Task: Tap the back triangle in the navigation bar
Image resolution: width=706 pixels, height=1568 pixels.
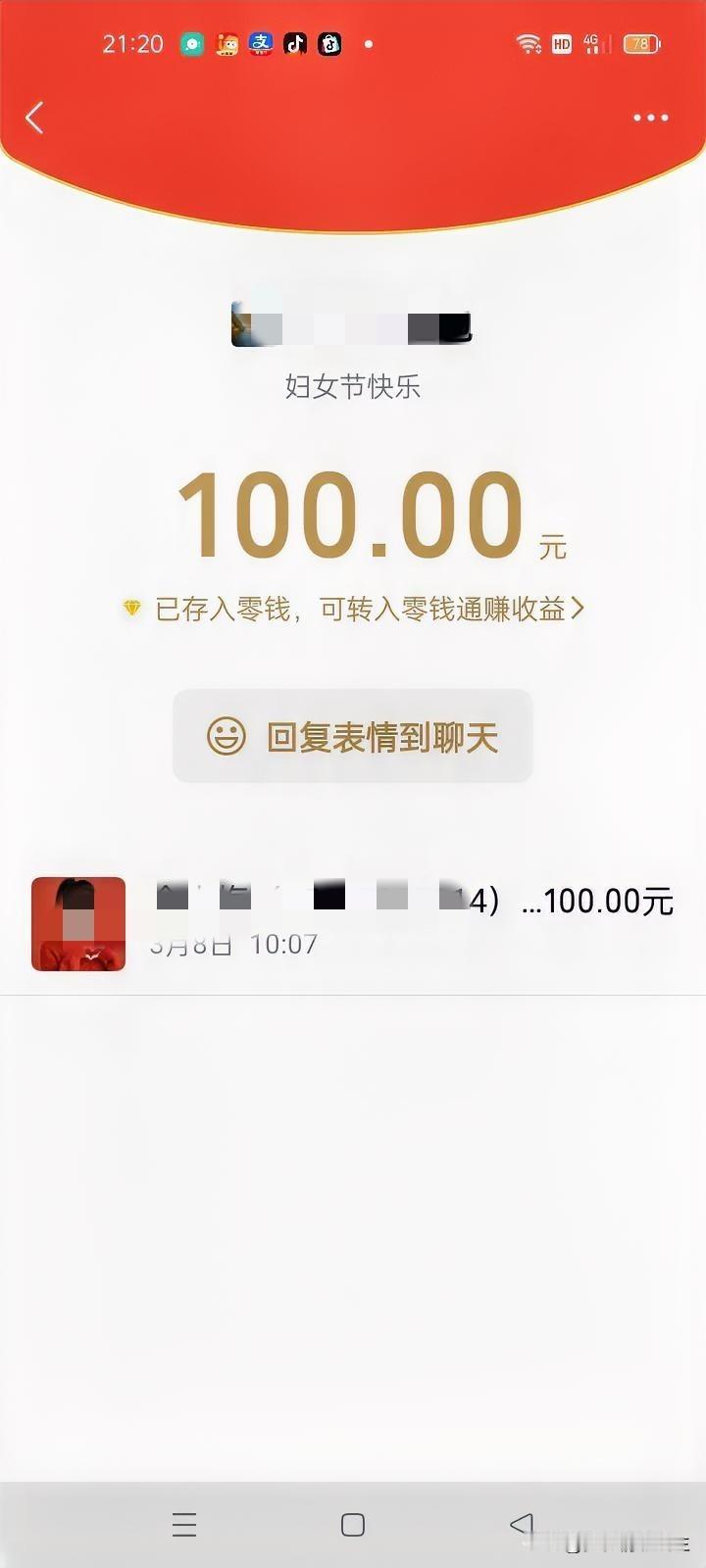Action: 521,1525
